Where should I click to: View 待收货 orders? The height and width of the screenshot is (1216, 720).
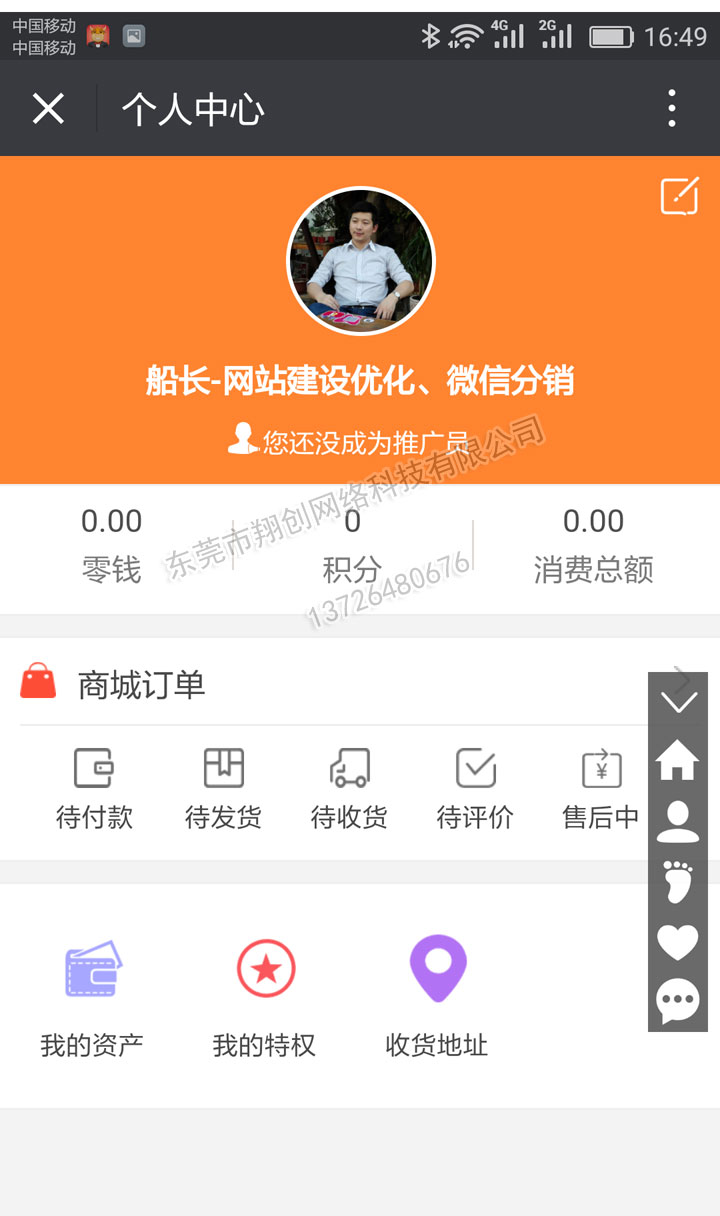click(x=349, y=788)
